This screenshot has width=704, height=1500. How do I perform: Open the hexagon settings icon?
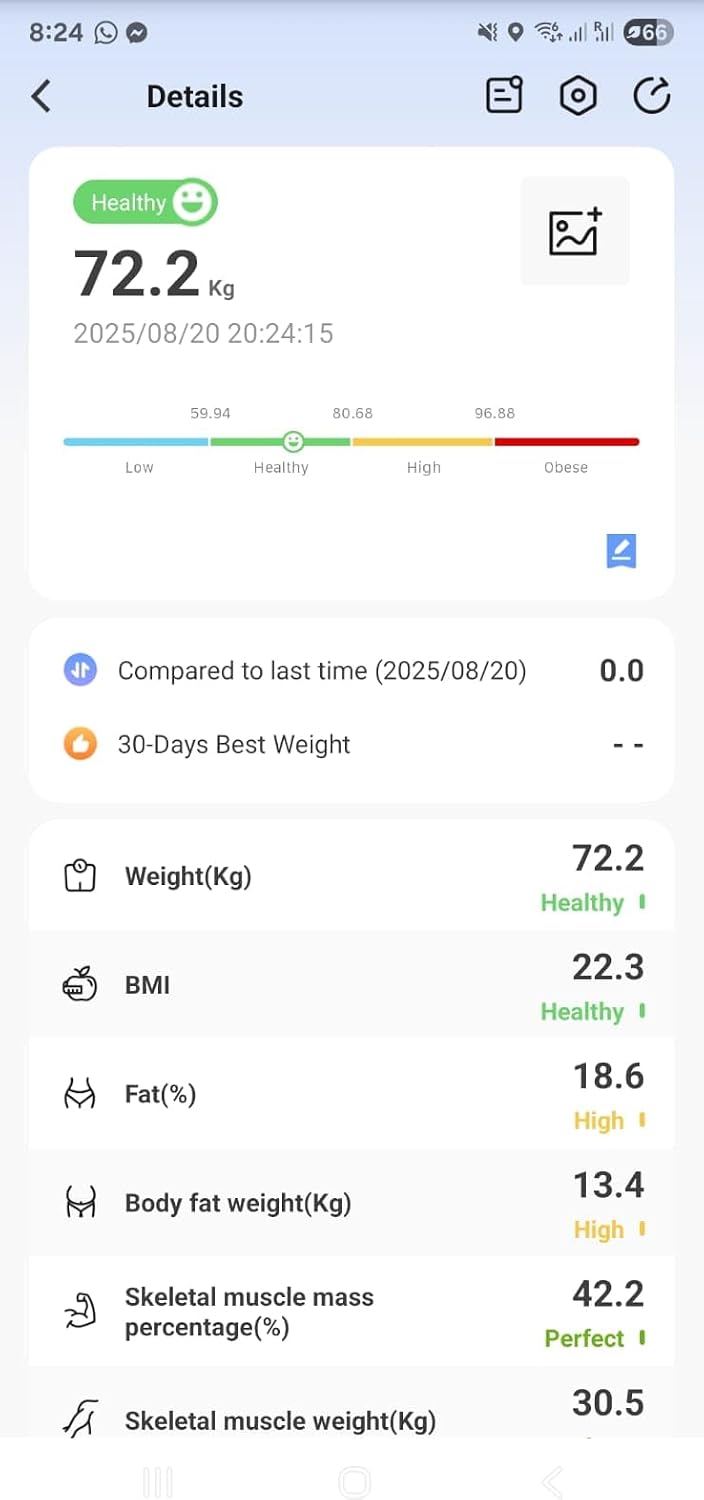578,96
